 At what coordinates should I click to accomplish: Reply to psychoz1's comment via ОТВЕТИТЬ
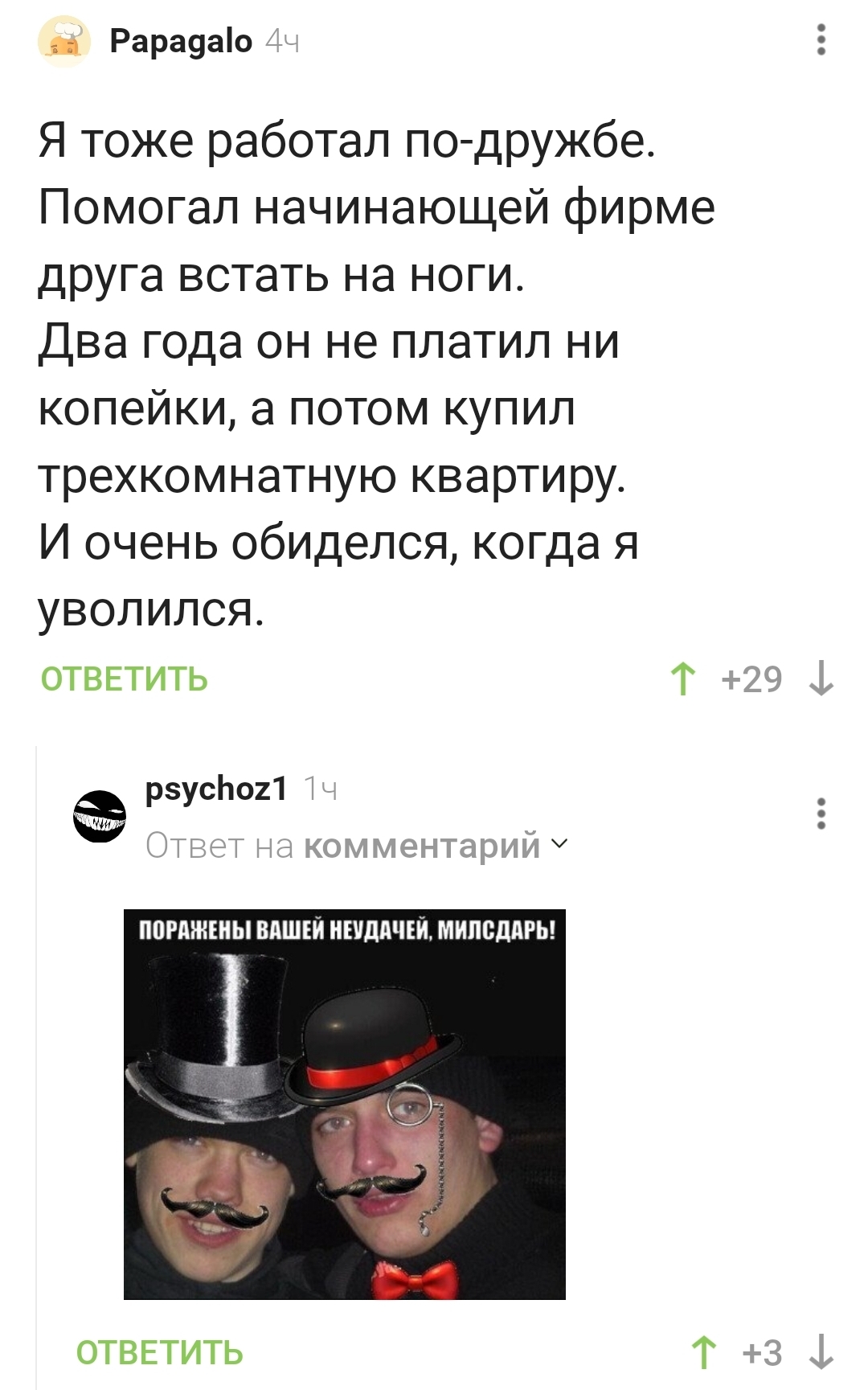[x=159, y=1353]
